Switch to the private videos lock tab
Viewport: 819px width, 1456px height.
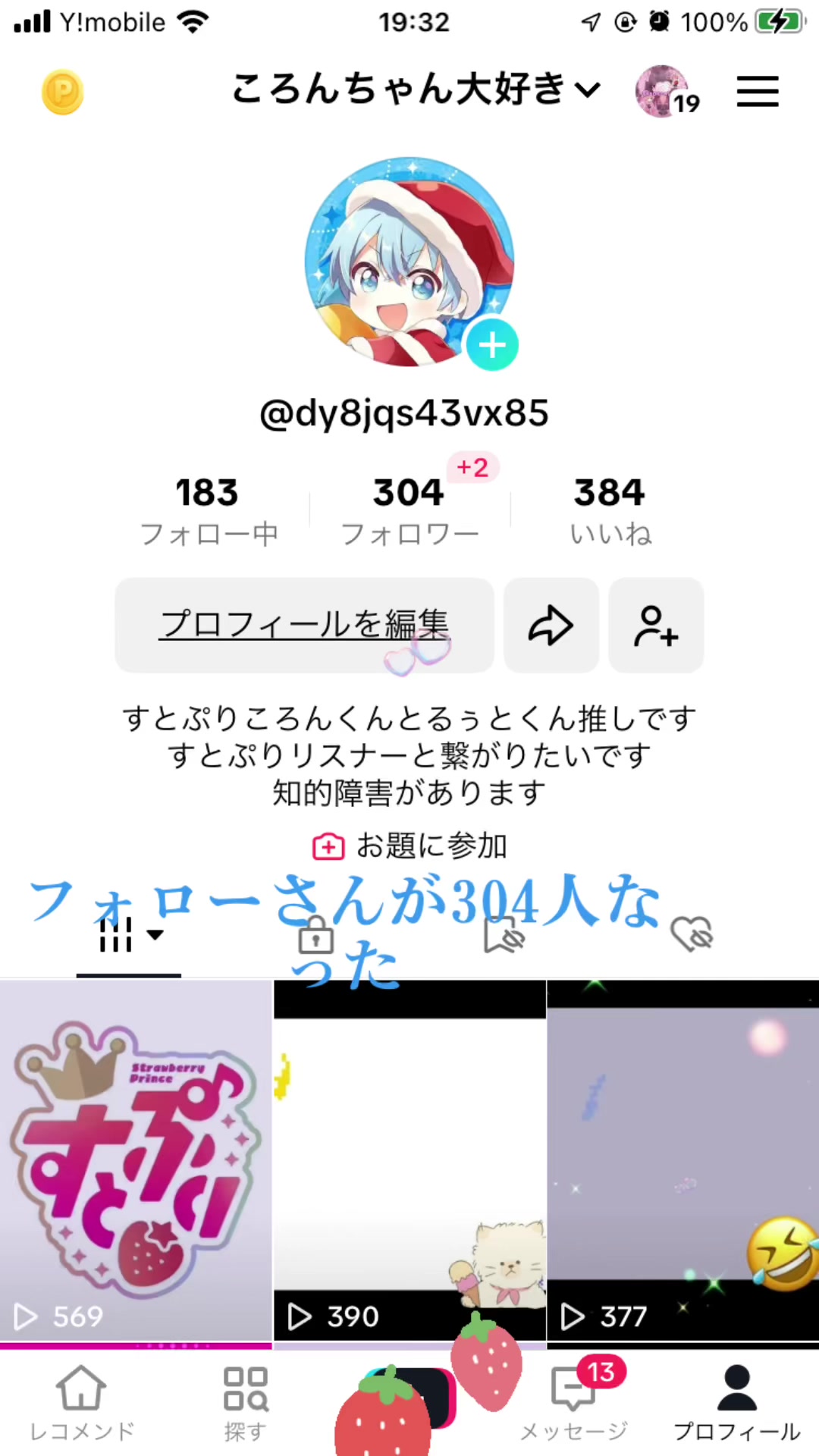pyautogui.click(x=315, y=935)
